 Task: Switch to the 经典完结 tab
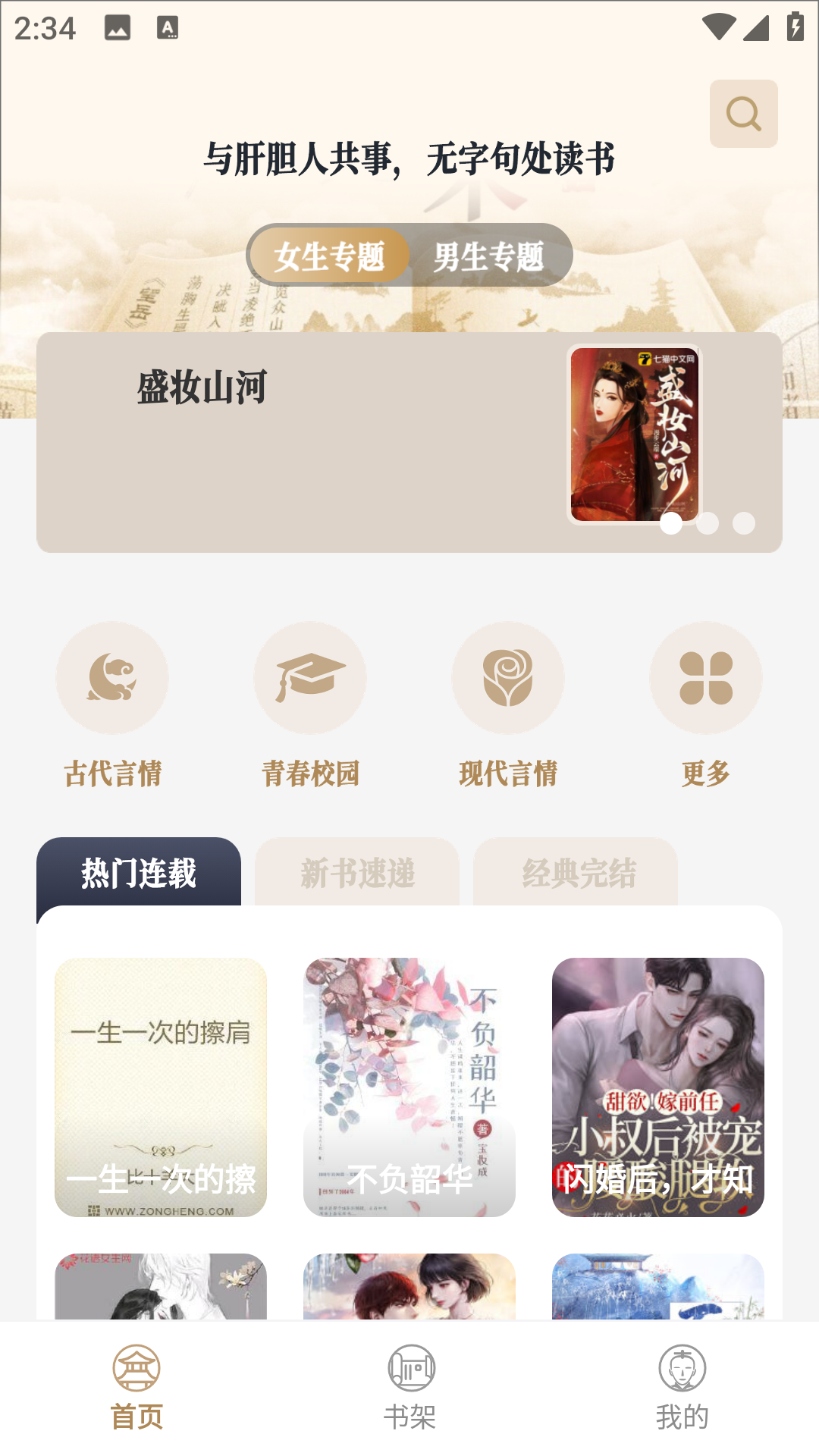[x=576, y=872]
